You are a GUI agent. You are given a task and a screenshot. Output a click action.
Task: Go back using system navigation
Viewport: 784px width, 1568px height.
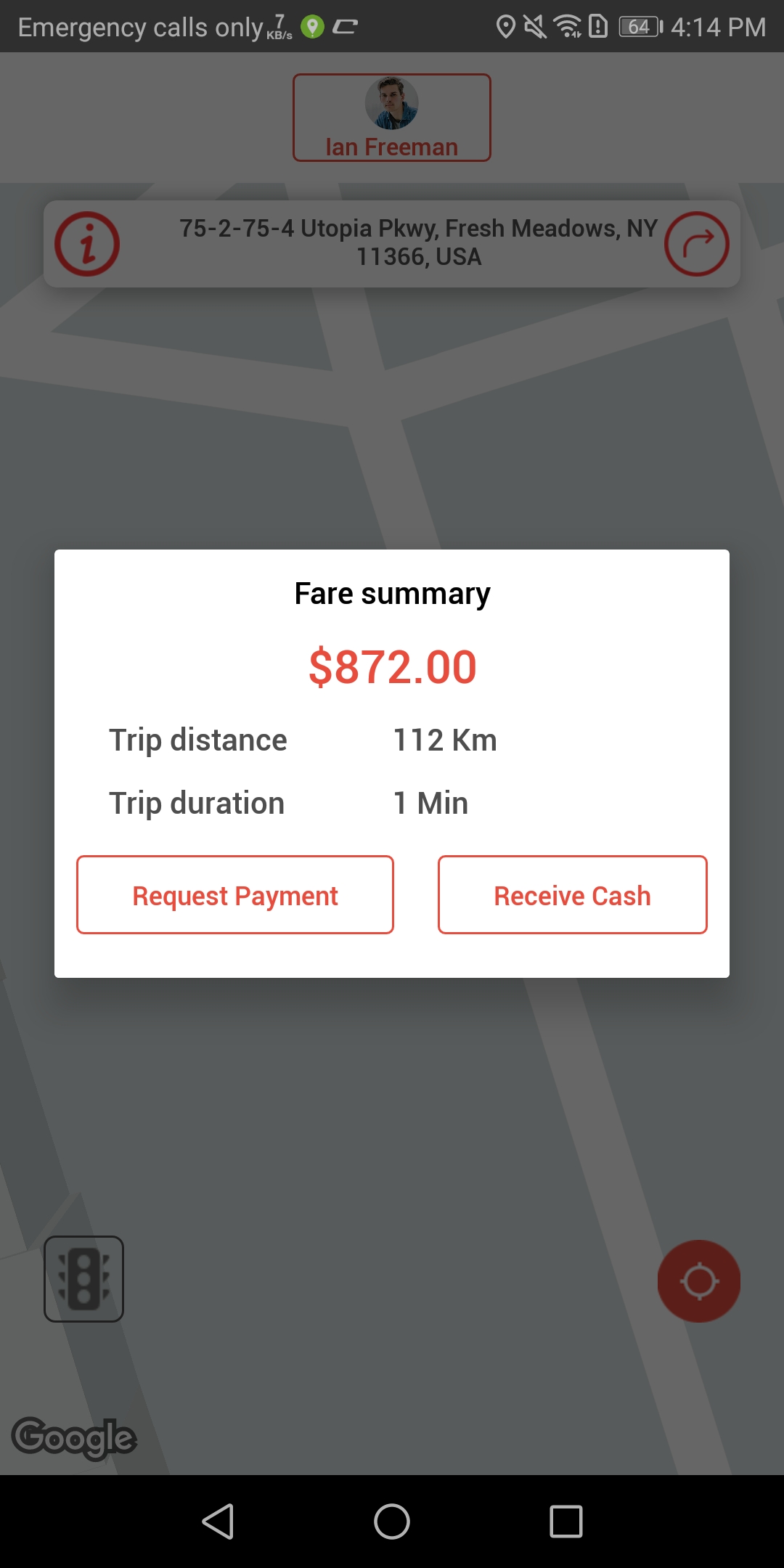point(218,1521)
